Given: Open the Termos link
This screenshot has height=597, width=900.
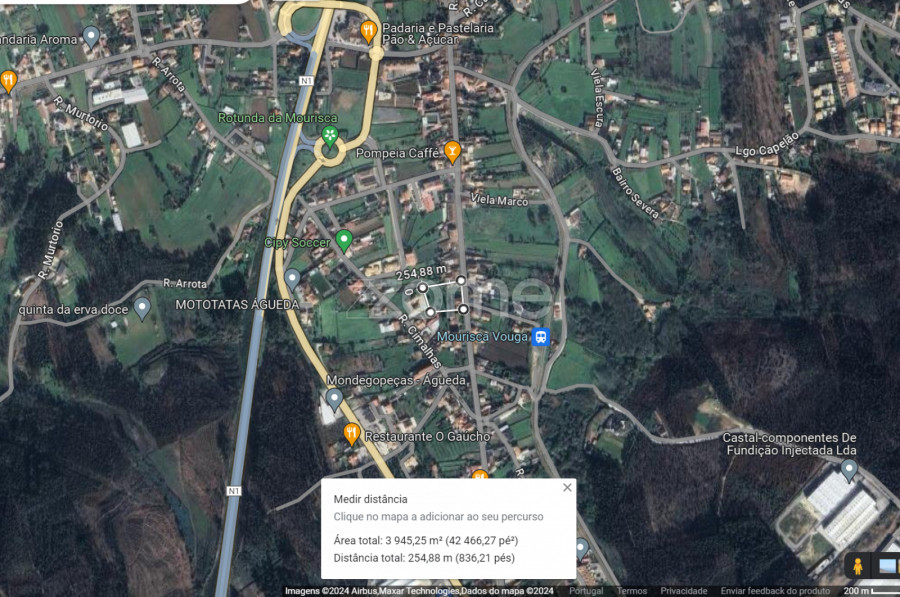Looking at the screenshot, I should click(x=631, y=591).
